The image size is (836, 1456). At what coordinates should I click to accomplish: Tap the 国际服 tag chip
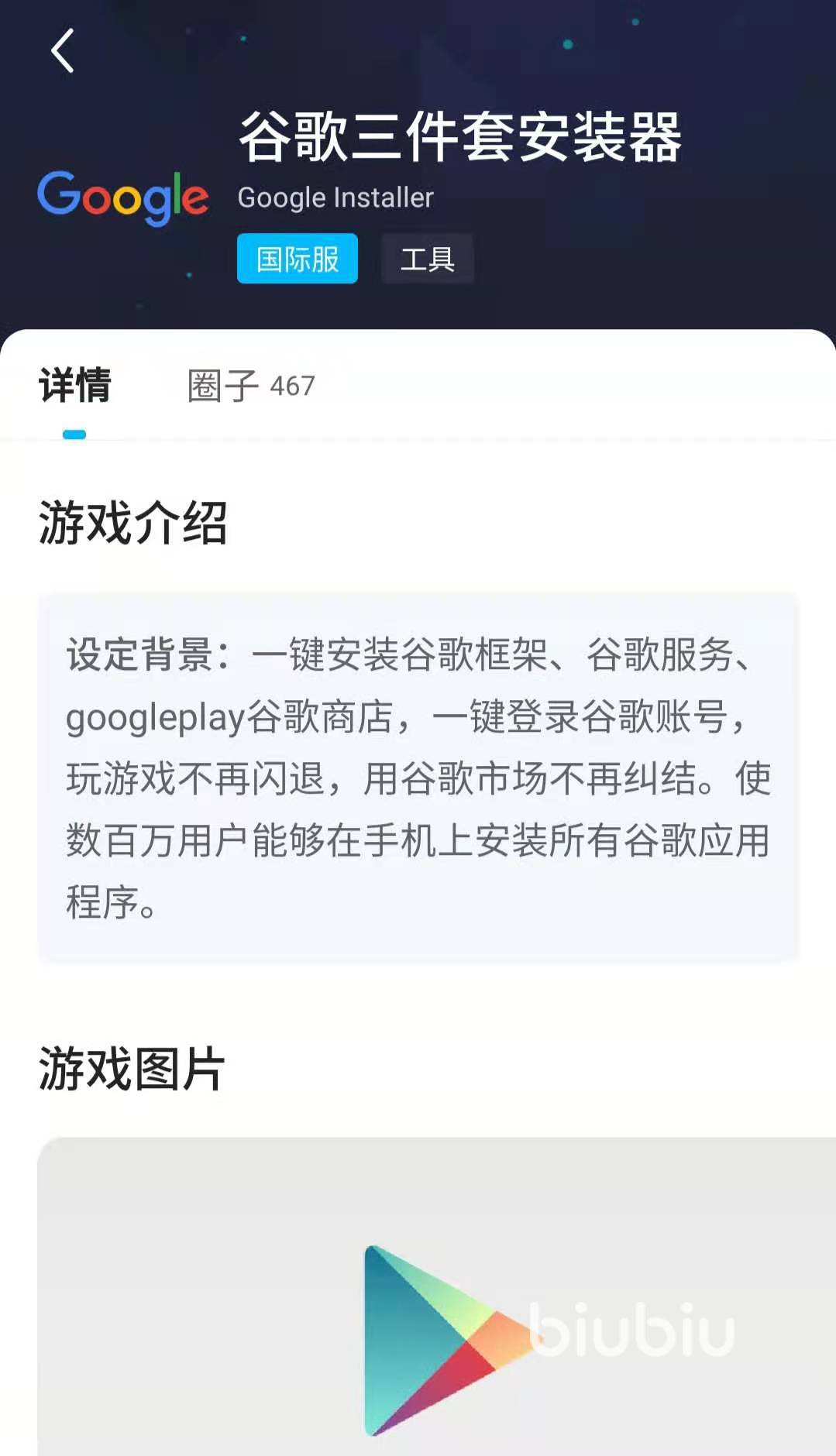pos(298,259)
